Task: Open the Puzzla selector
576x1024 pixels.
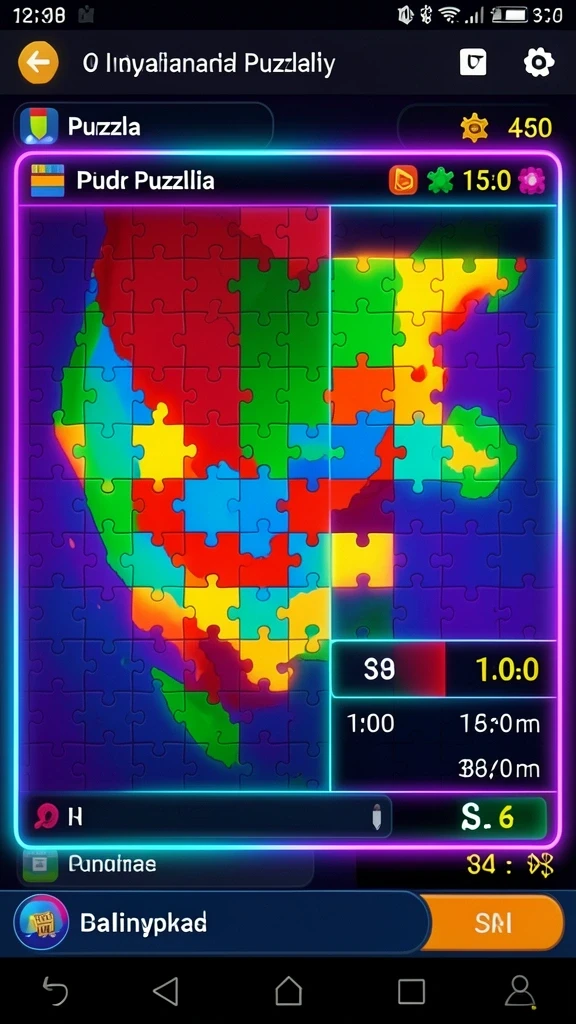Action: [x=144, y=126]
